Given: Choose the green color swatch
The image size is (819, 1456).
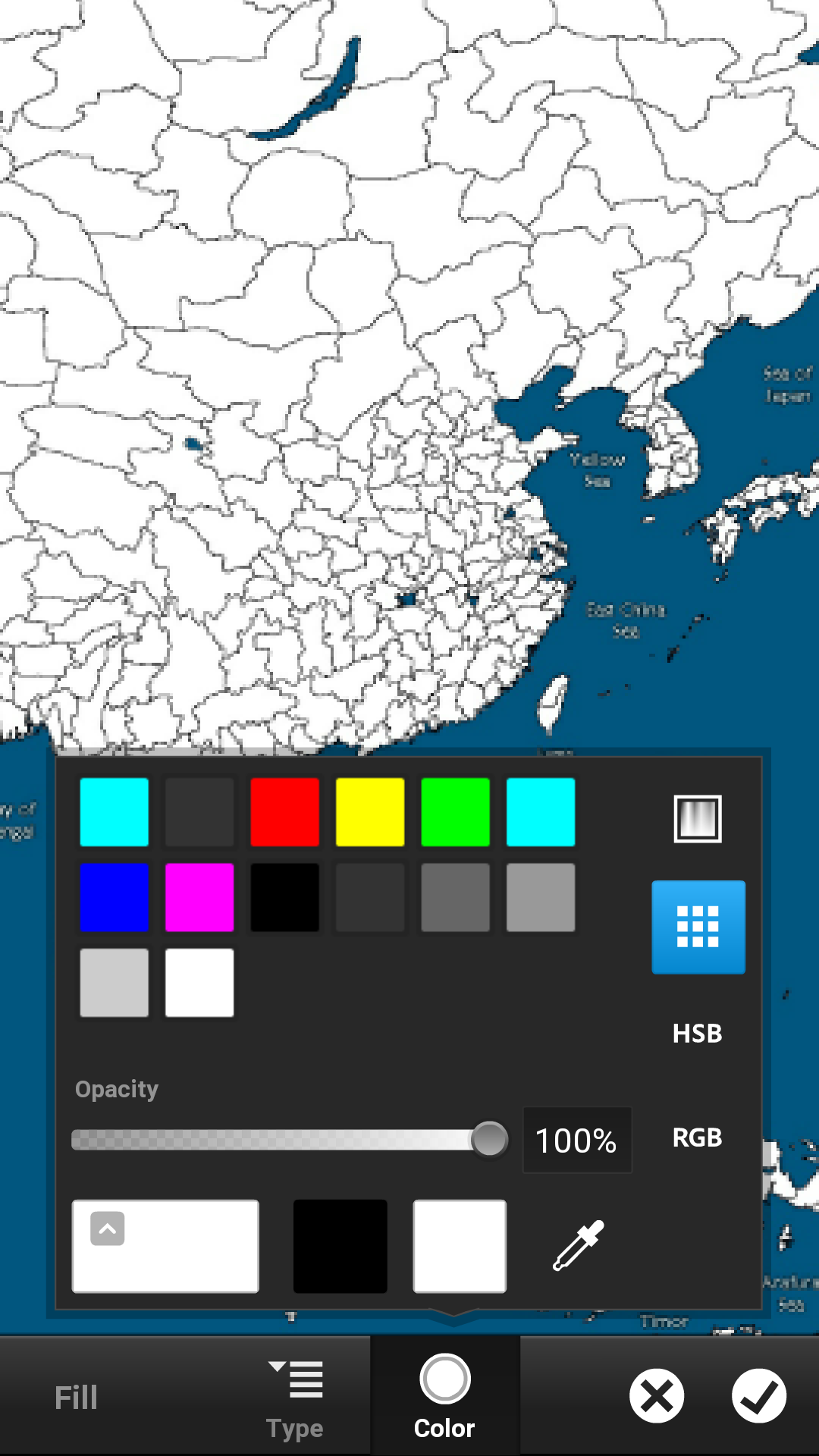Looking at the screenshot, I should [x=455, y=811].
